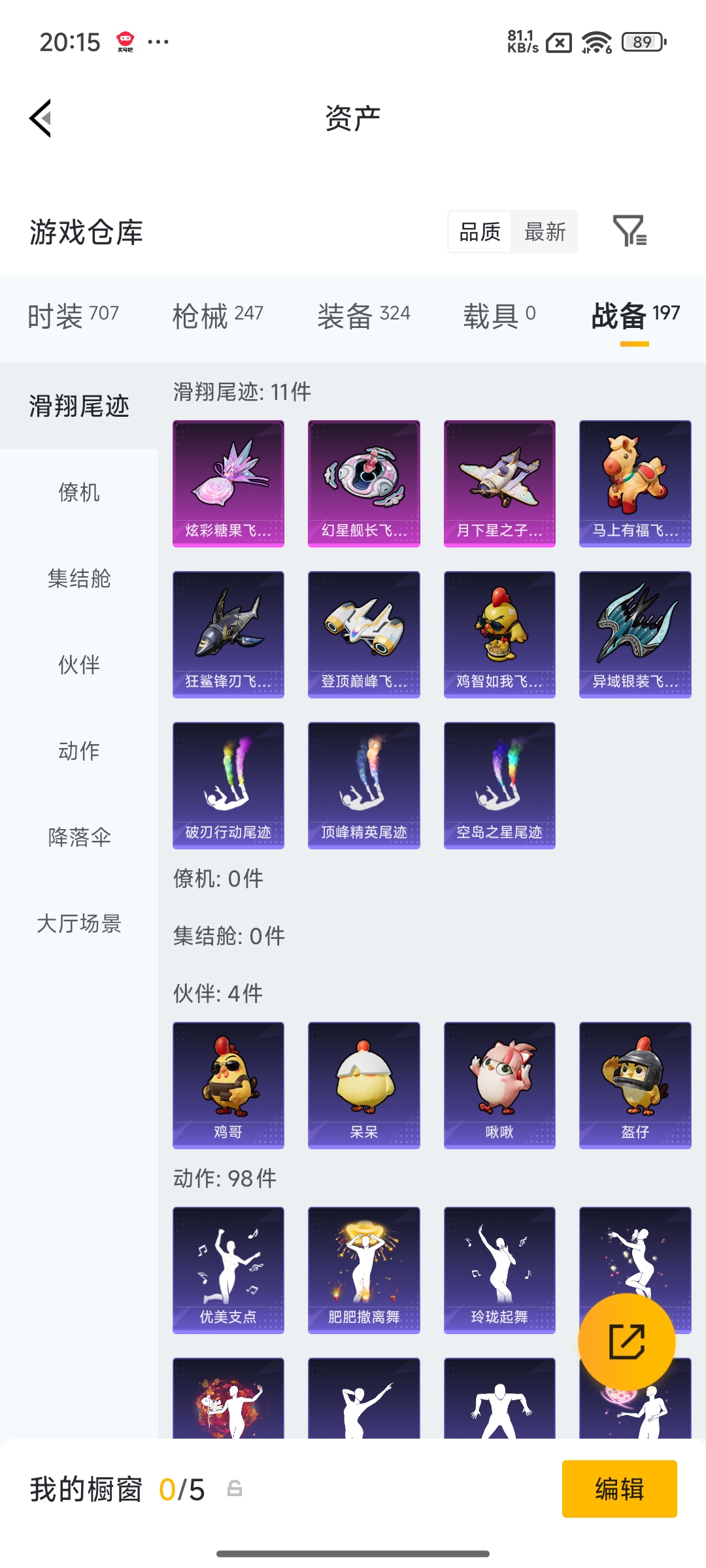Open the 呆呆 companion item
706x1568 pixels.
pos(363,1085)
